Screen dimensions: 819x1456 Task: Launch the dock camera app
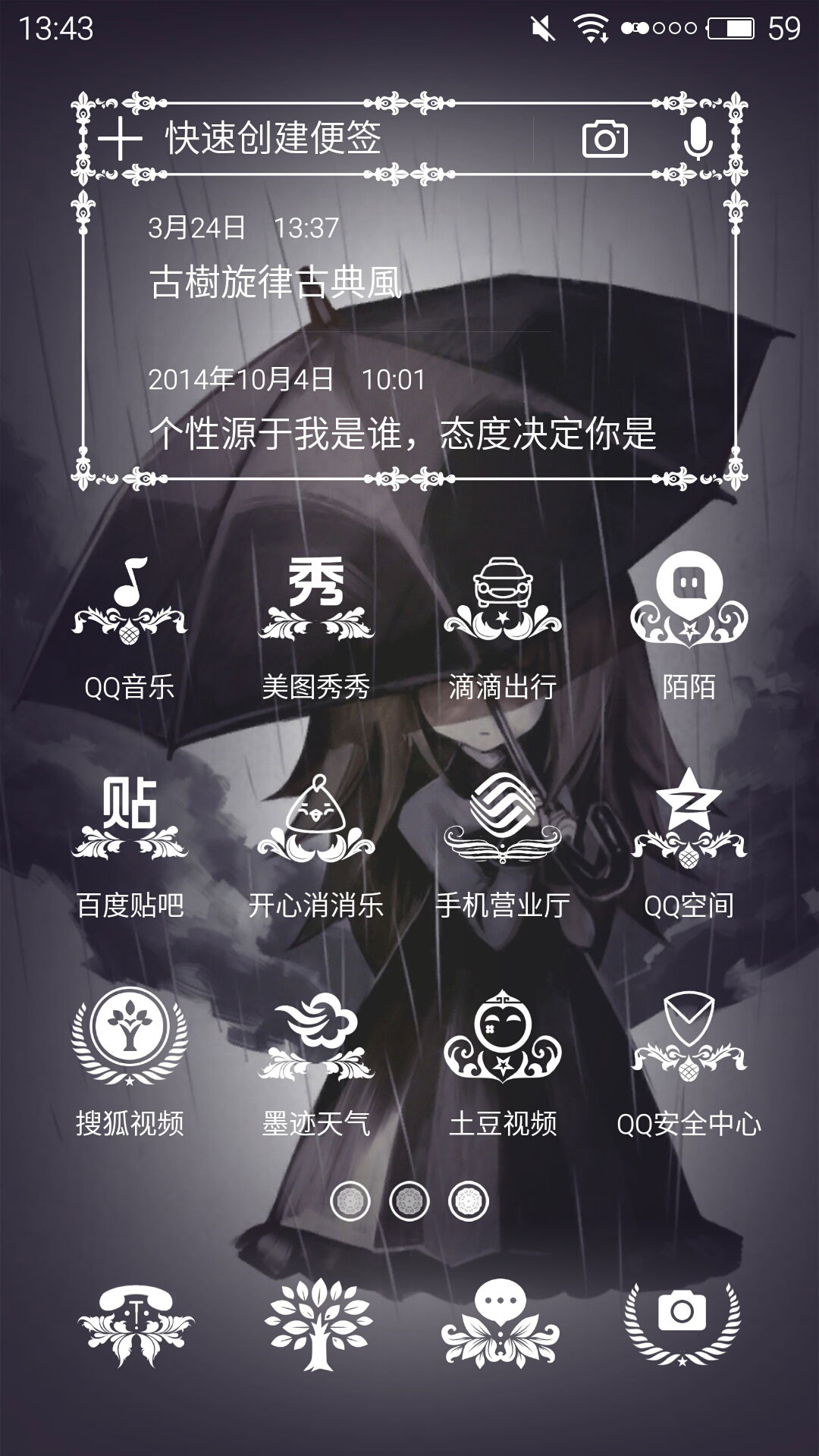pyautogui.click(x=682, y=1324)
